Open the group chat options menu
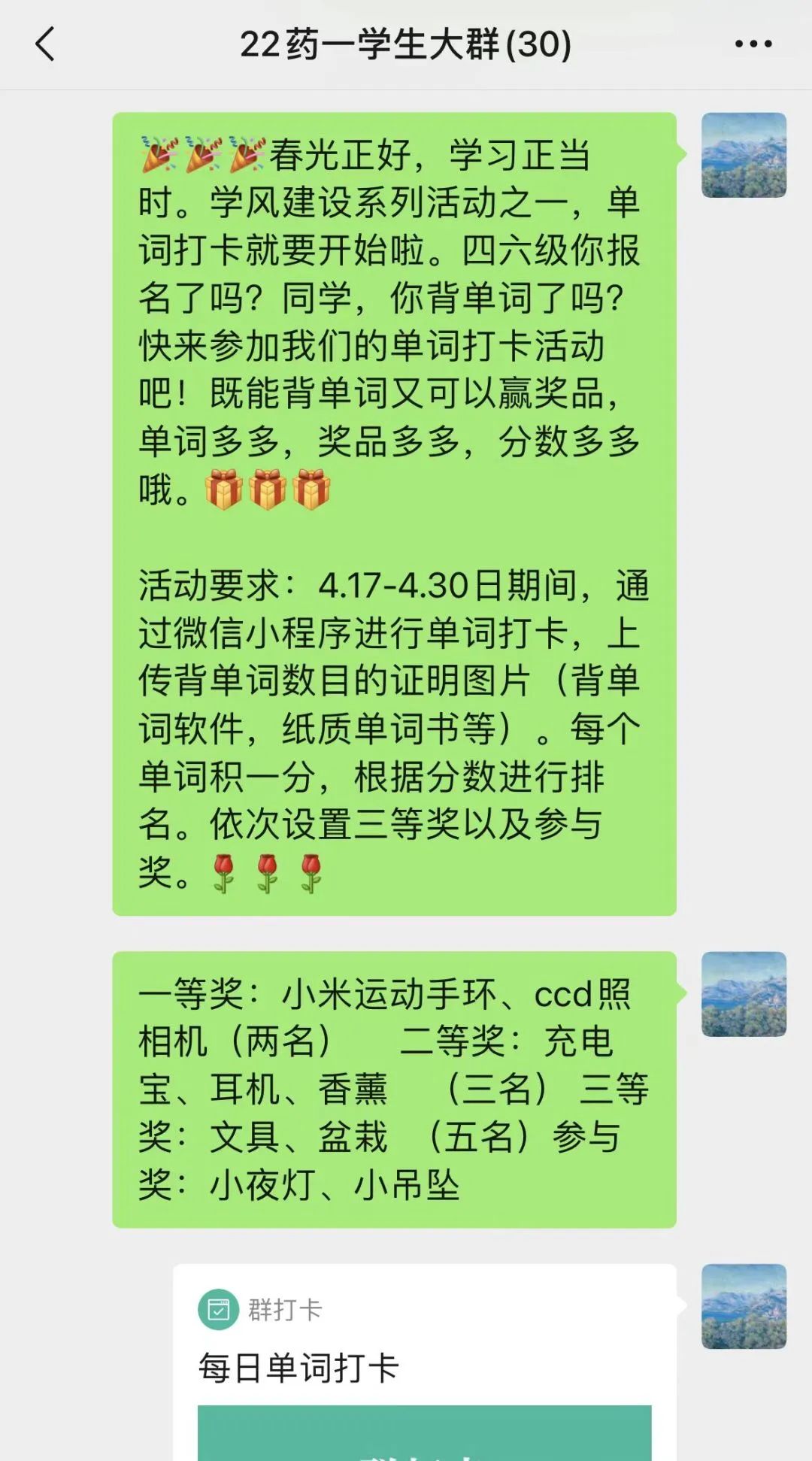This screenshot has width=812, height=1461. (753, 44)
